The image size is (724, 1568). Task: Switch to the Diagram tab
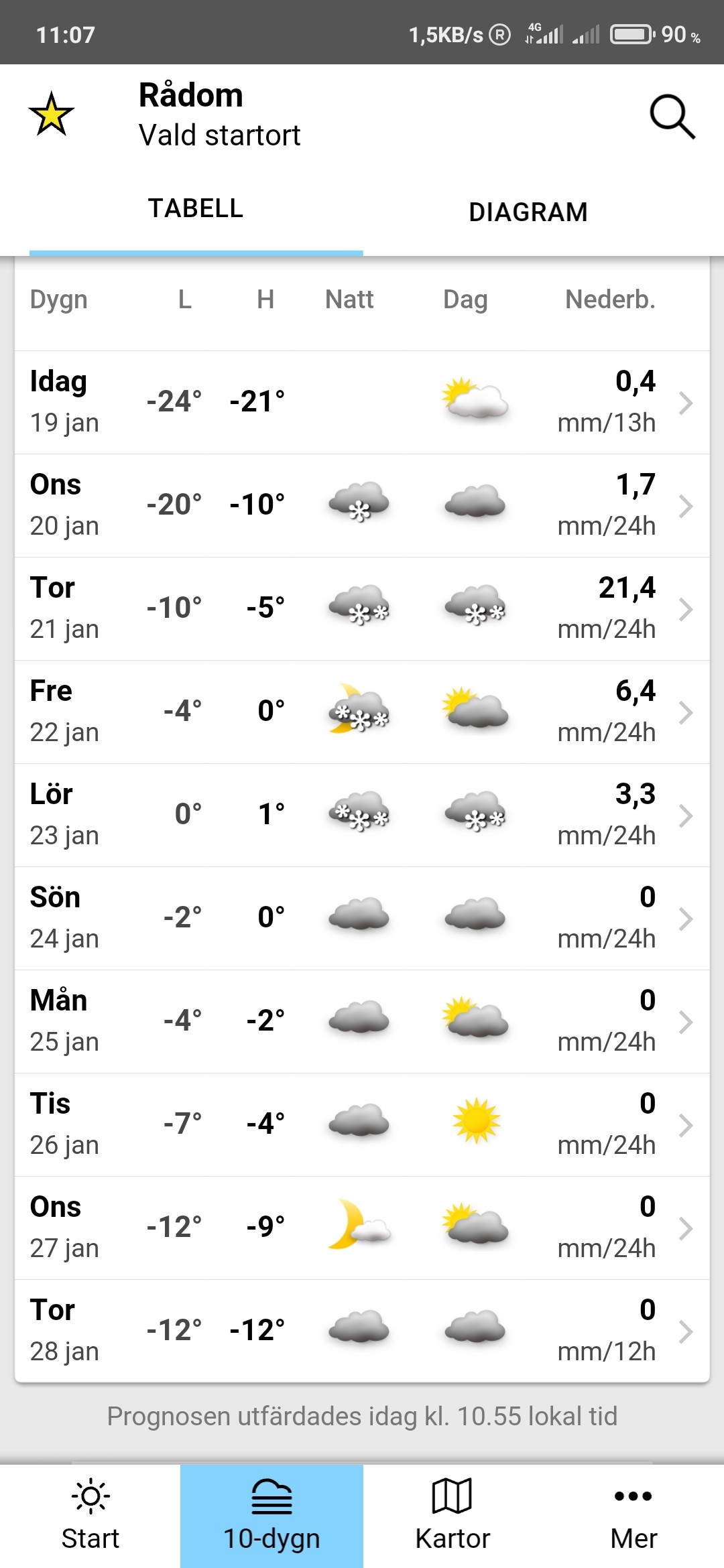(x=528, y=212)
